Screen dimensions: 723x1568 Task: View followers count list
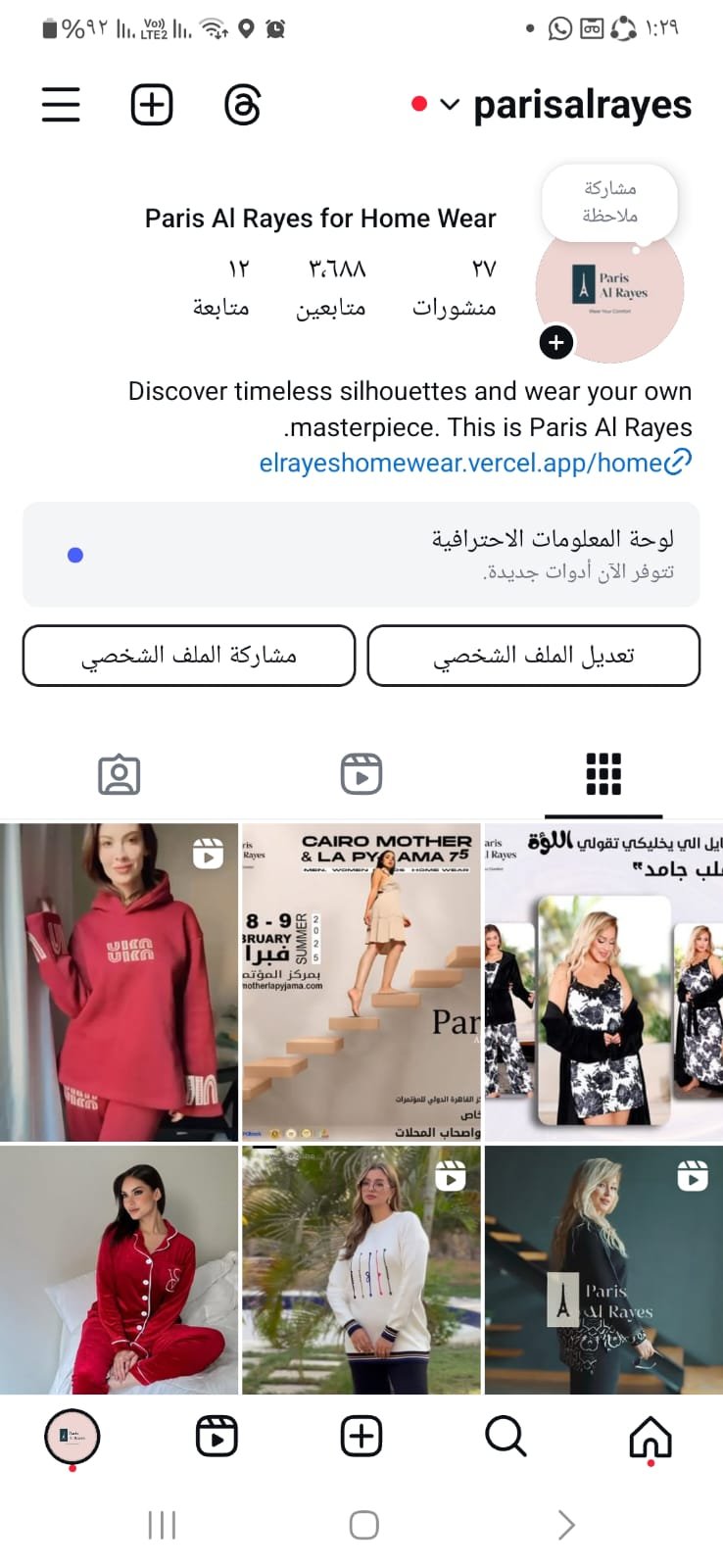point(333,286)
